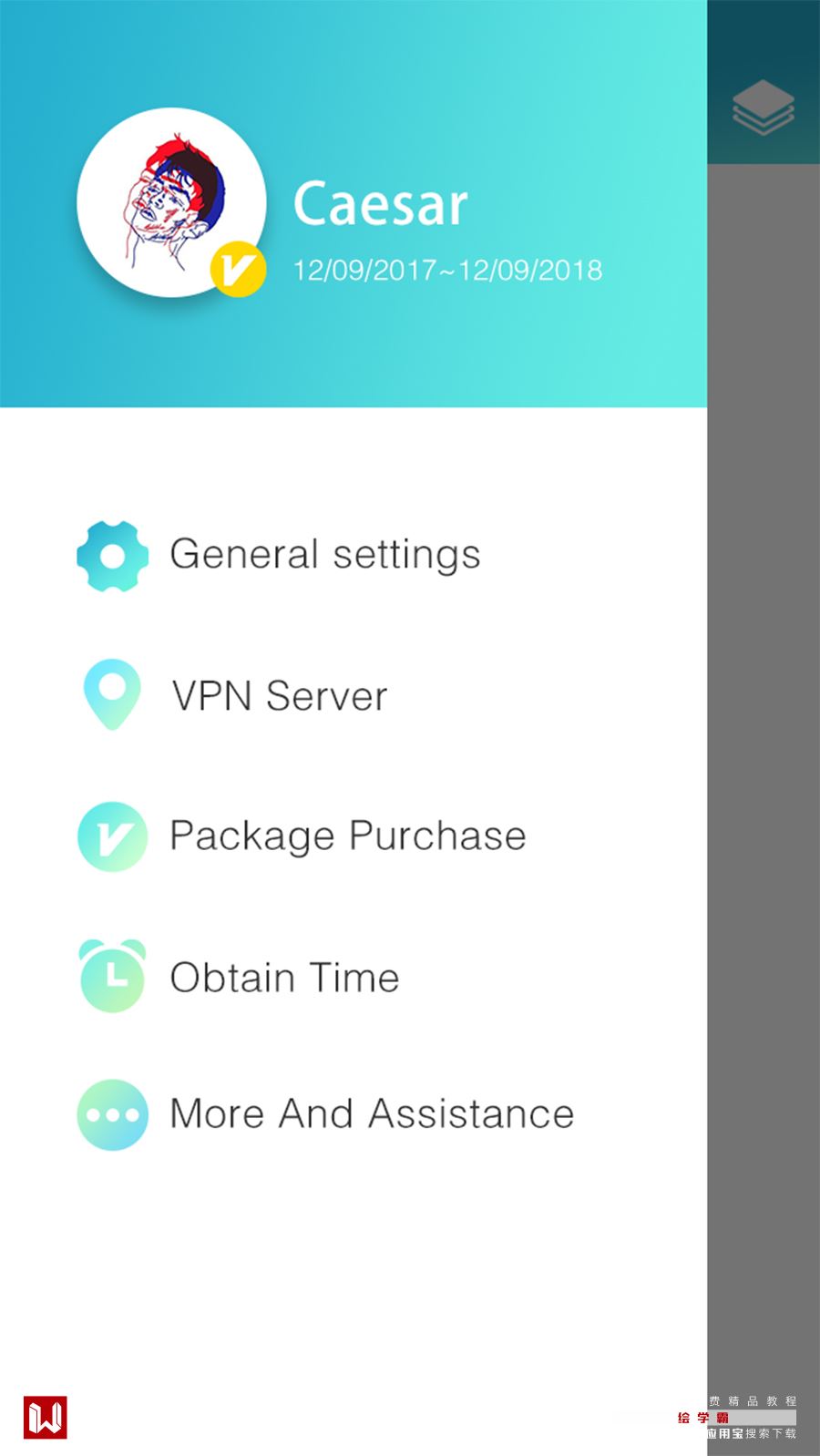Open General settings
Image resolution: width=820 pixels, height=1456 pixels.
coord(323,555)
